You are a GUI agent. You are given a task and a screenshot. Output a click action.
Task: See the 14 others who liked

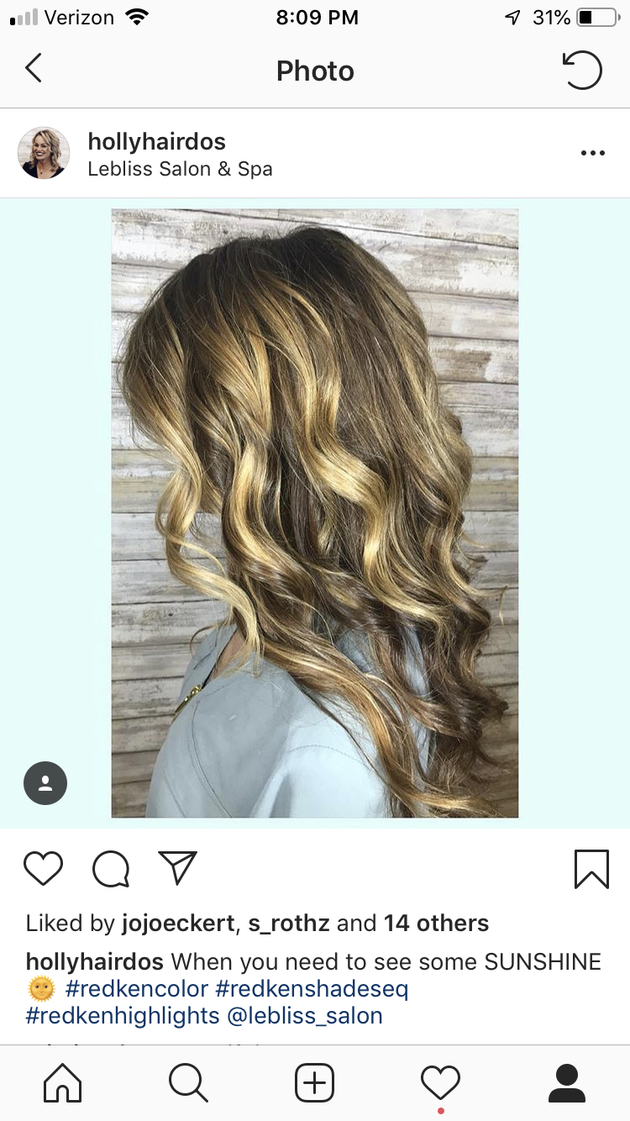coord(435,923)
